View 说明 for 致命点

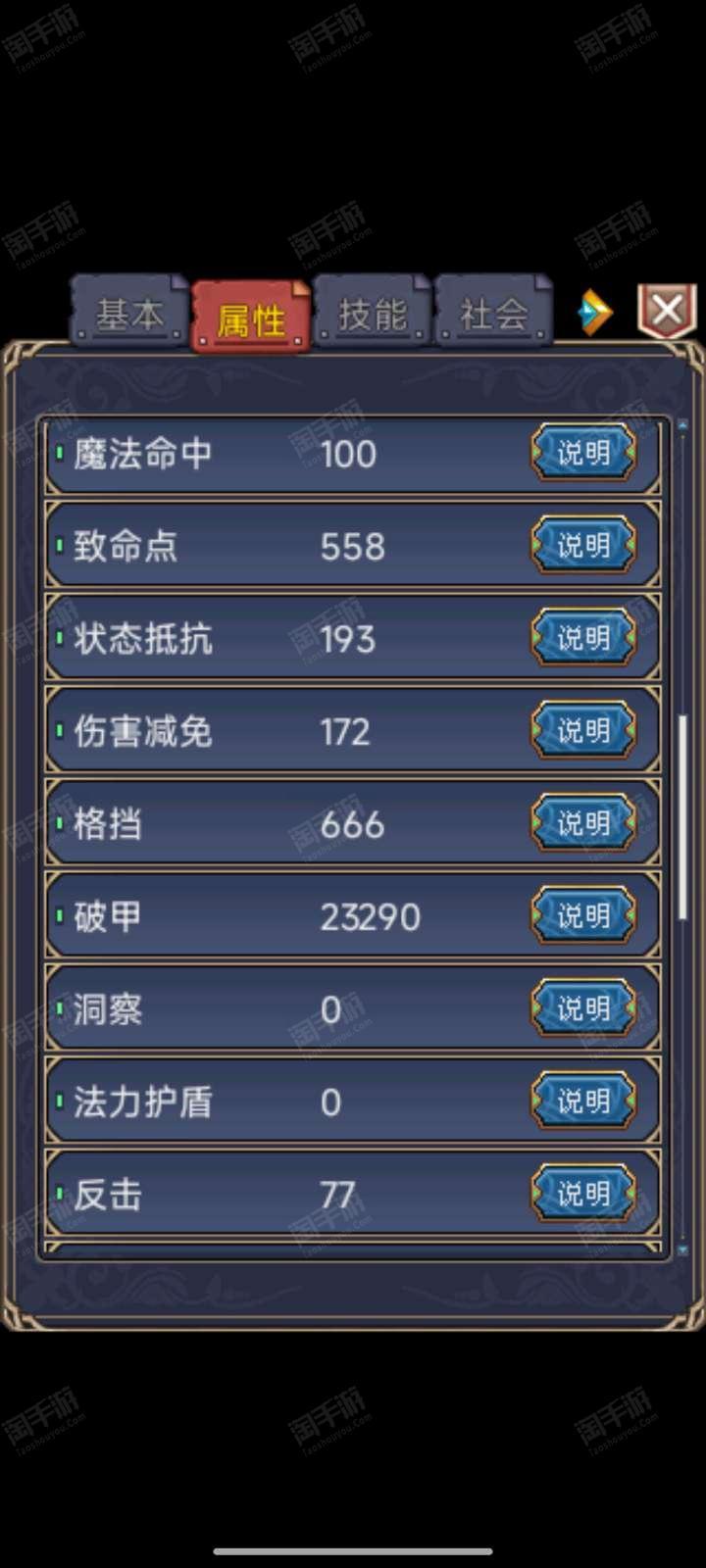[583, 545]
